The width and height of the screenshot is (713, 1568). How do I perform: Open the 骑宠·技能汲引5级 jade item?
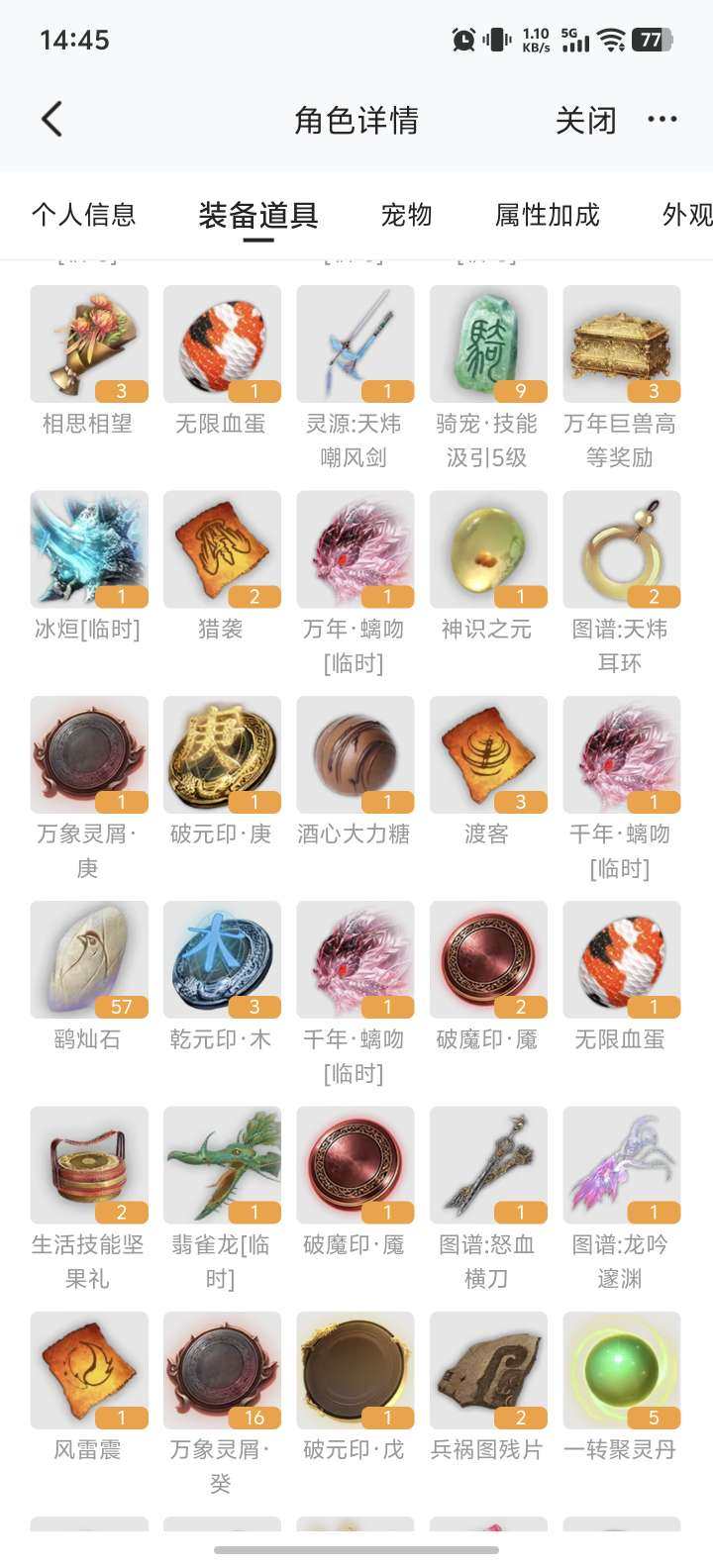pos(487,343)
